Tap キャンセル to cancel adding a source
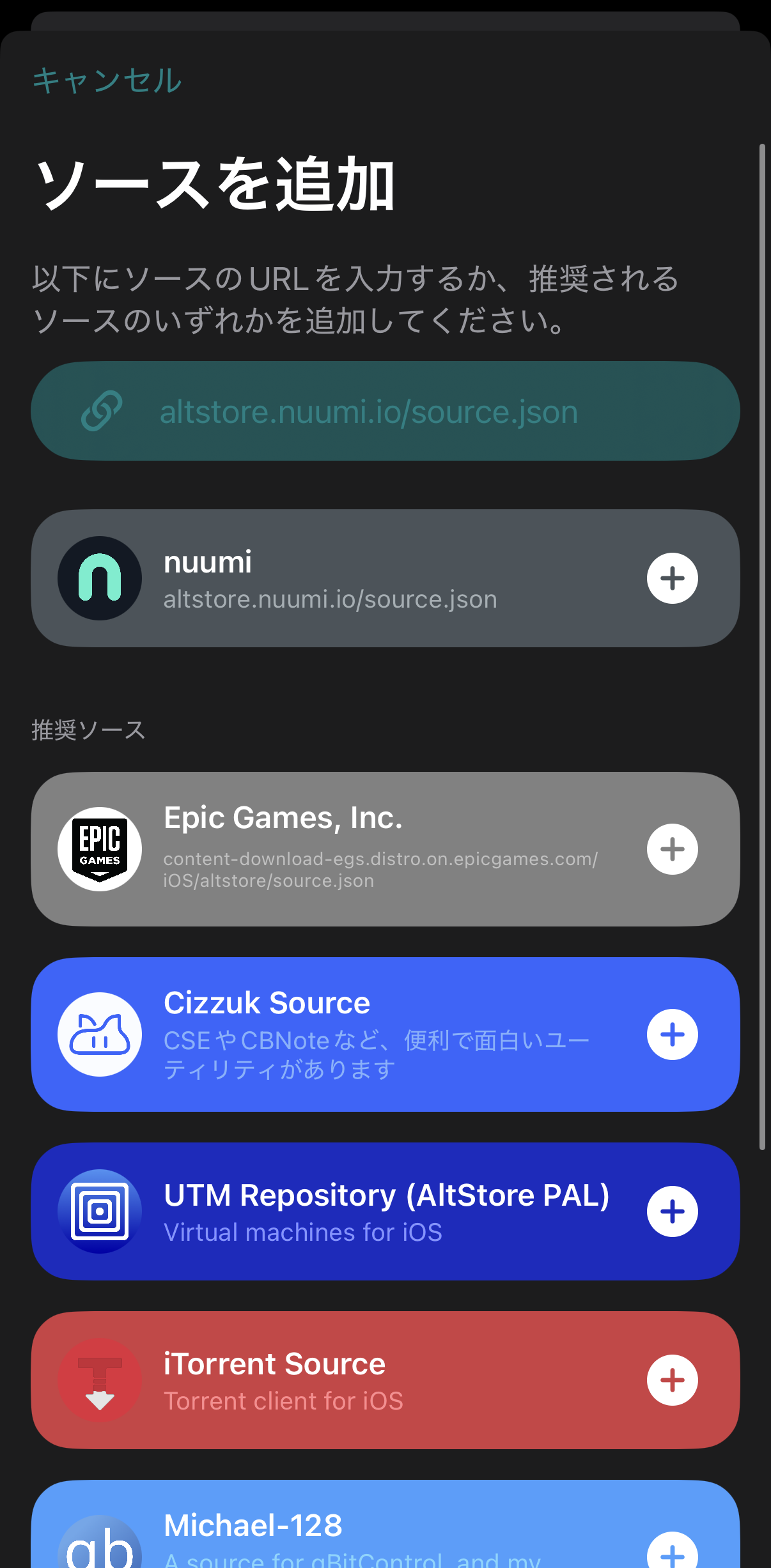Image resolution: width=771 pixels, height=1568 pixels. click(x=107, y=81)
